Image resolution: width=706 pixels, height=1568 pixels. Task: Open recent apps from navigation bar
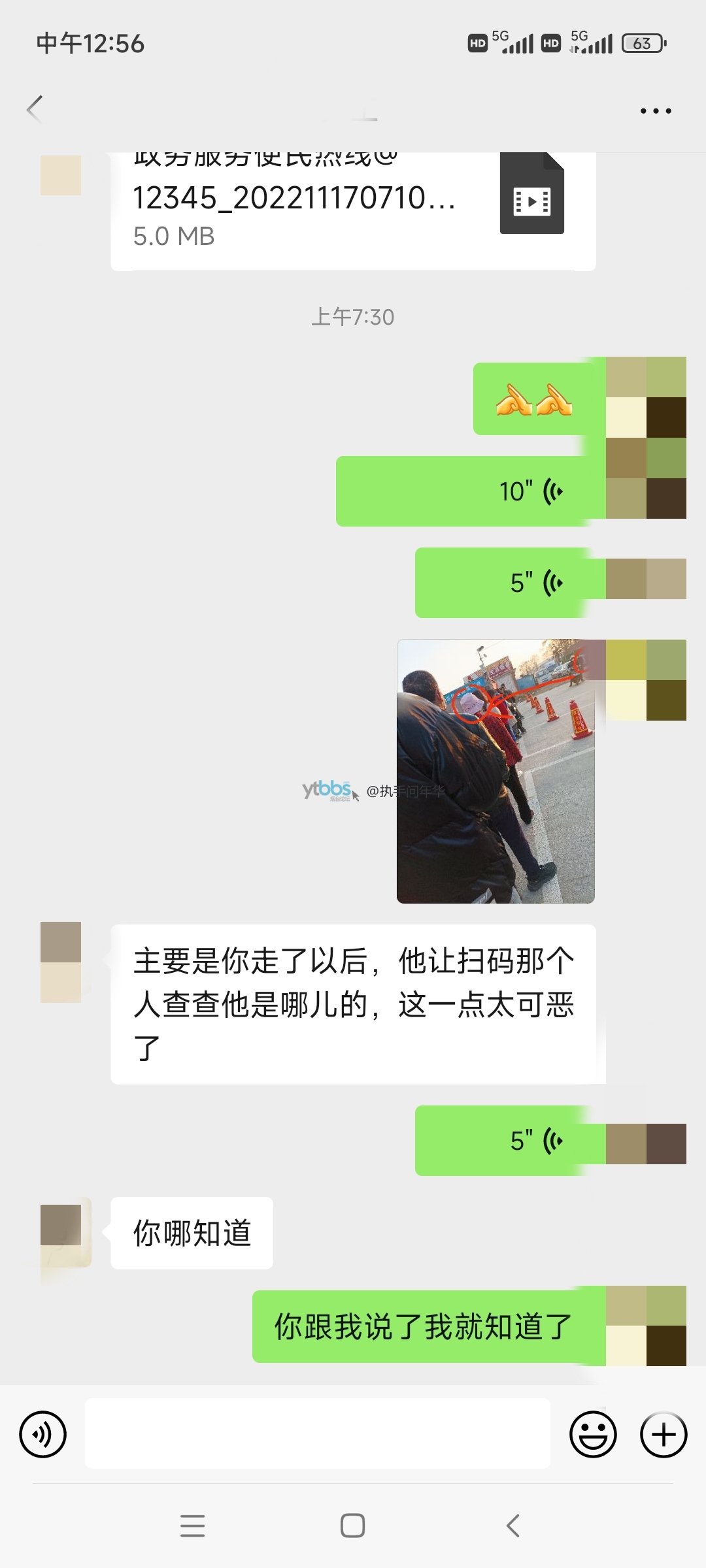pyautogui.click(x=193, y=1526)
